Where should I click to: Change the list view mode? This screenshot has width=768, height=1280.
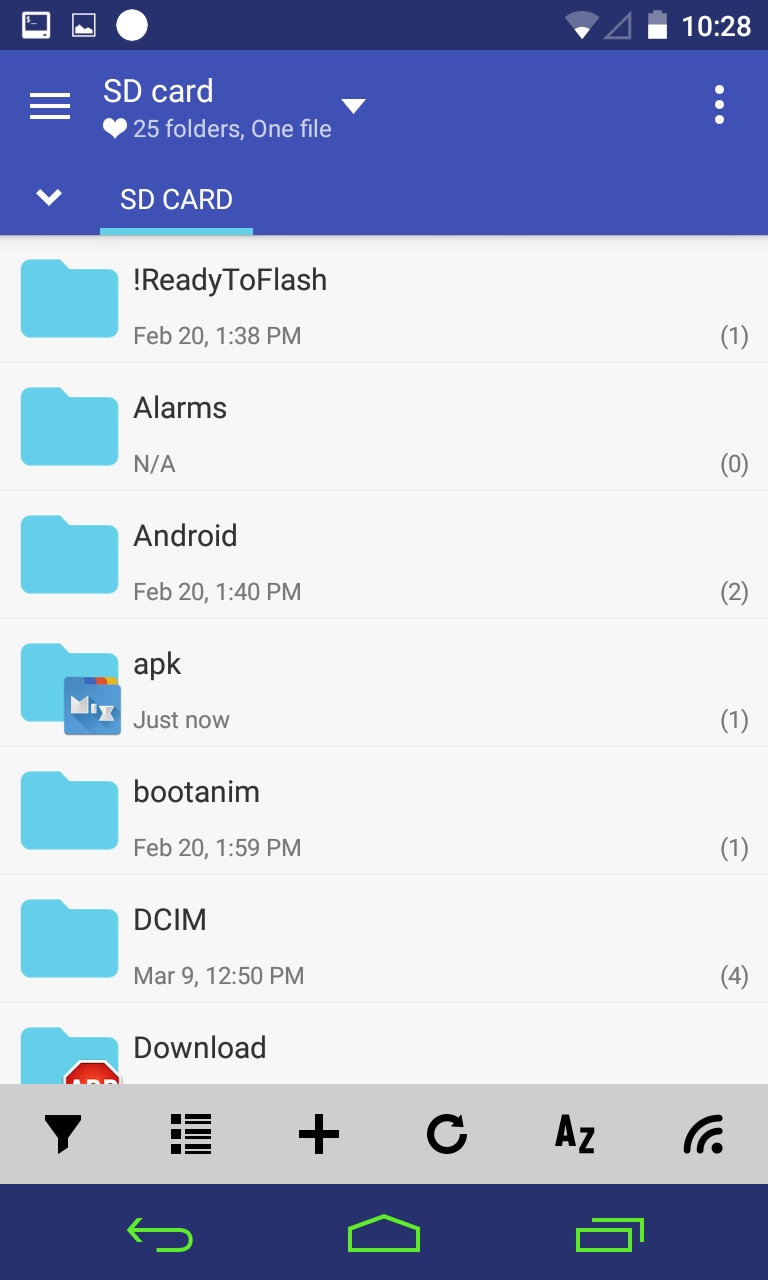[191, 1135]
